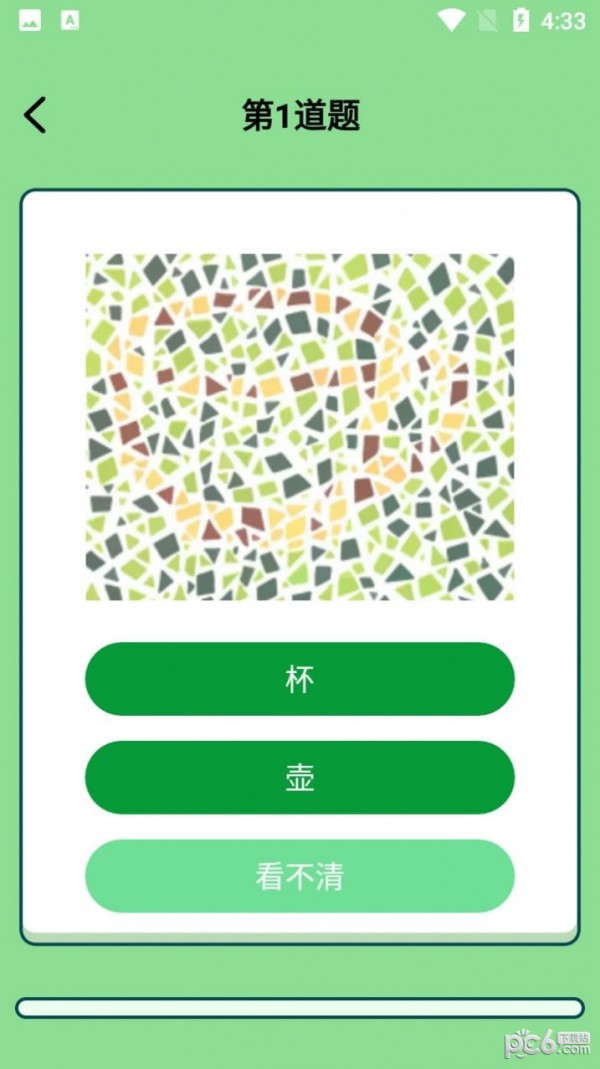This screenshot has width=600, height=1069.
Task: Go back using the arrow
Action: 35,116
